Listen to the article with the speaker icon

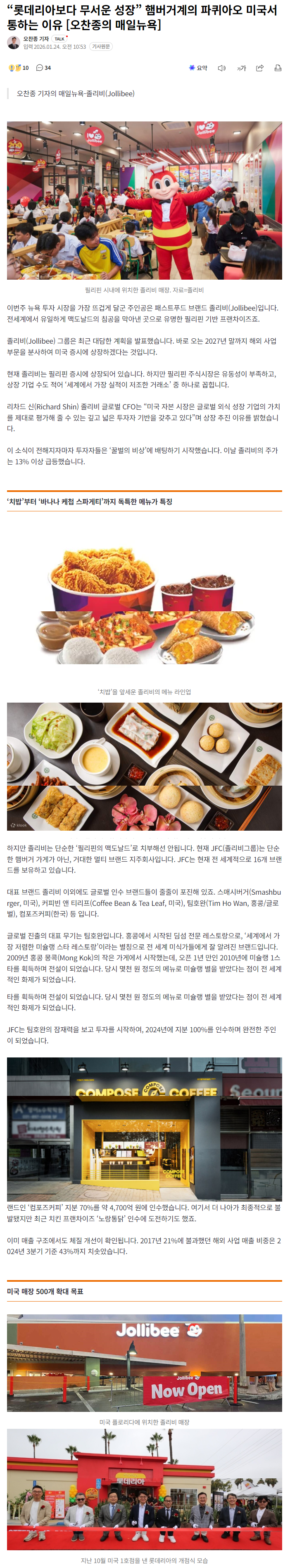[222, 68]
